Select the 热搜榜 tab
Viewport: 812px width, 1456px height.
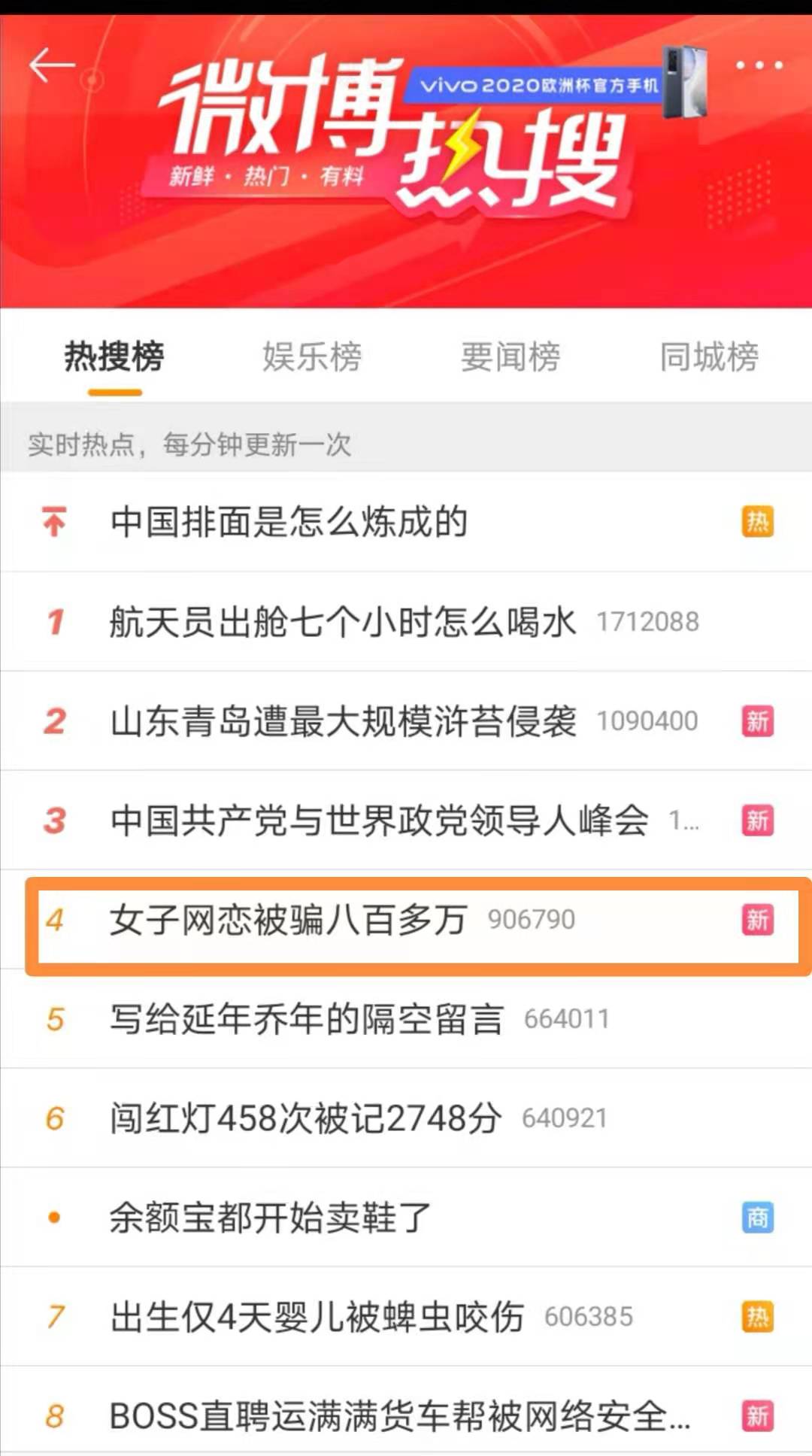pyautogui.click(x=114, y=356)
